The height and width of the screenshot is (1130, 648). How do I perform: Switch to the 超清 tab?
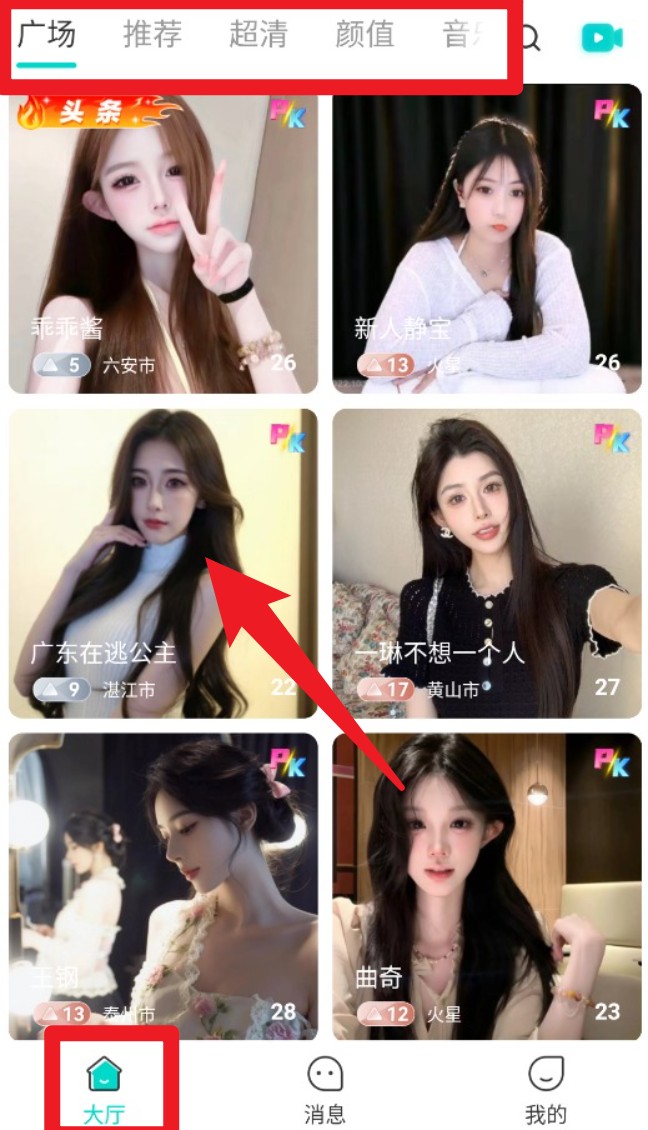pos(258,35)
